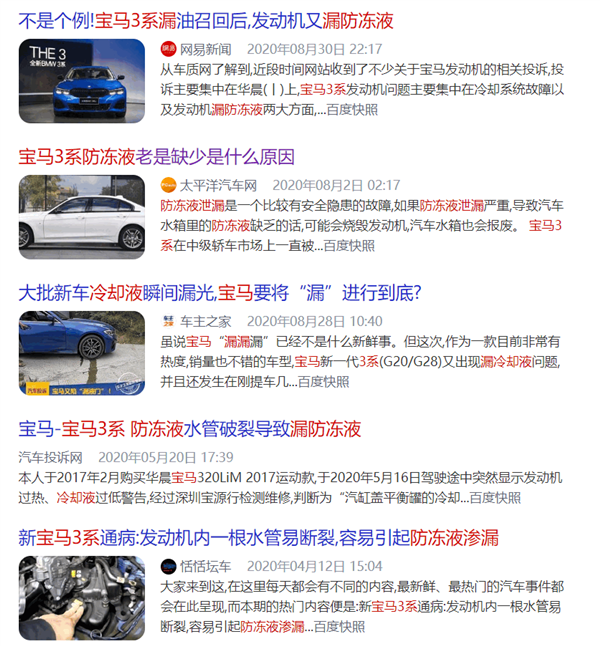This screenshot has height=646, width=600.
Task: Open article 大批新车冷却液瞬间漏光
Action: click(x=220, y=293)
